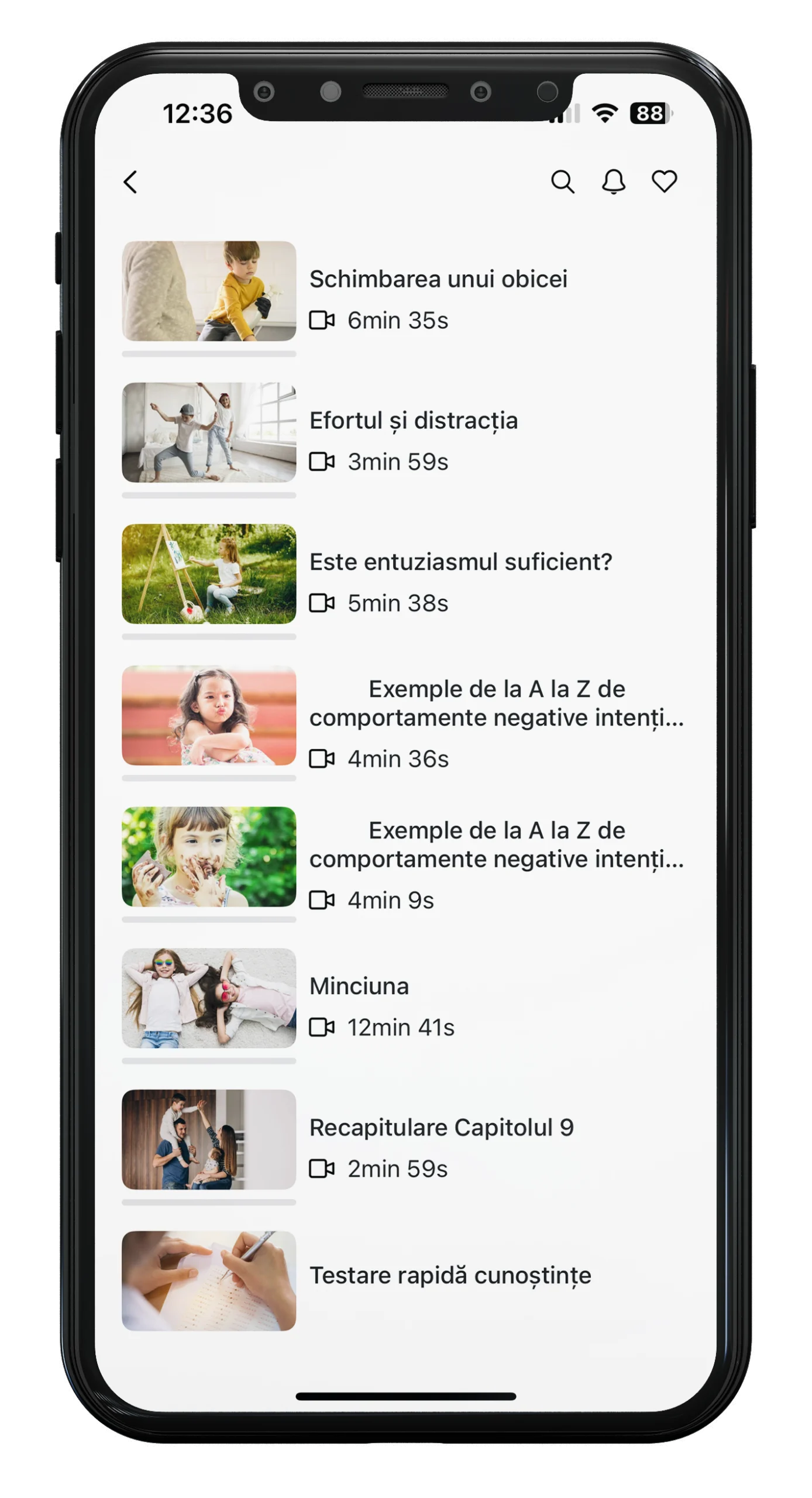This screenshot has height=1498, width=812.
Task: Open the search magnifier
Action: coord(563,182)
